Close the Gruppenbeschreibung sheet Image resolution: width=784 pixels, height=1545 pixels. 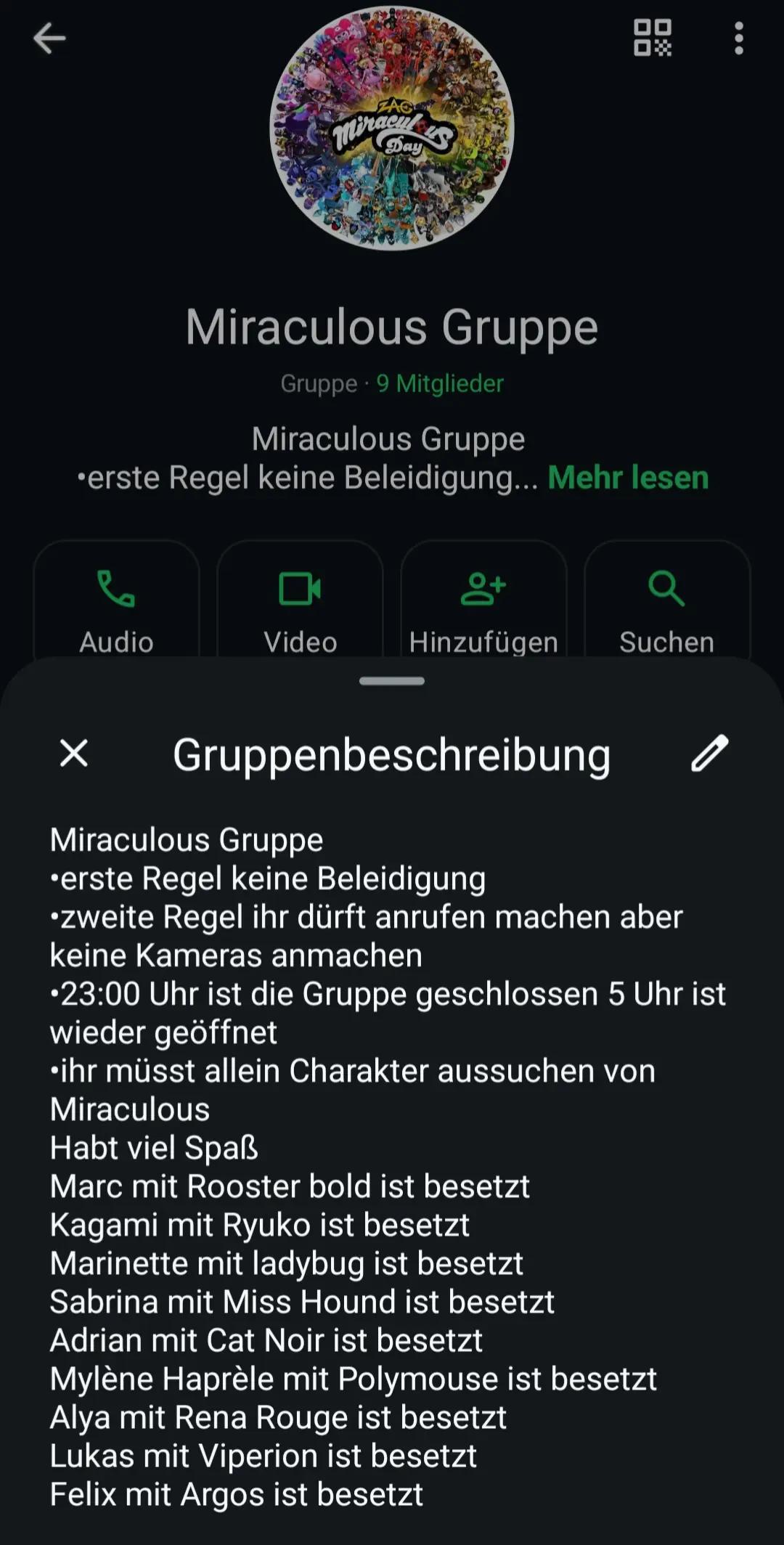click(74, 754)
